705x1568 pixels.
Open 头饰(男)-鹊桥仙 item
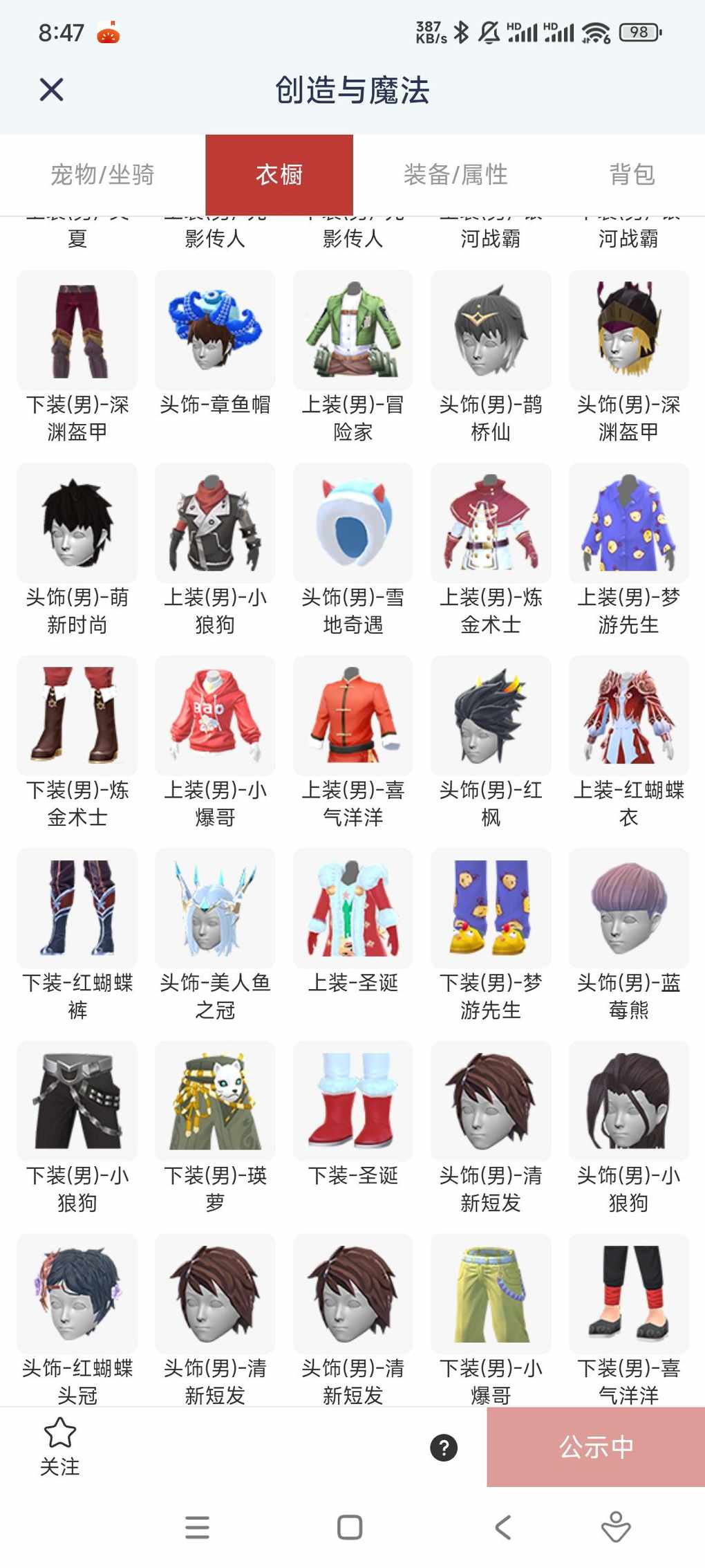coord(491,331)
